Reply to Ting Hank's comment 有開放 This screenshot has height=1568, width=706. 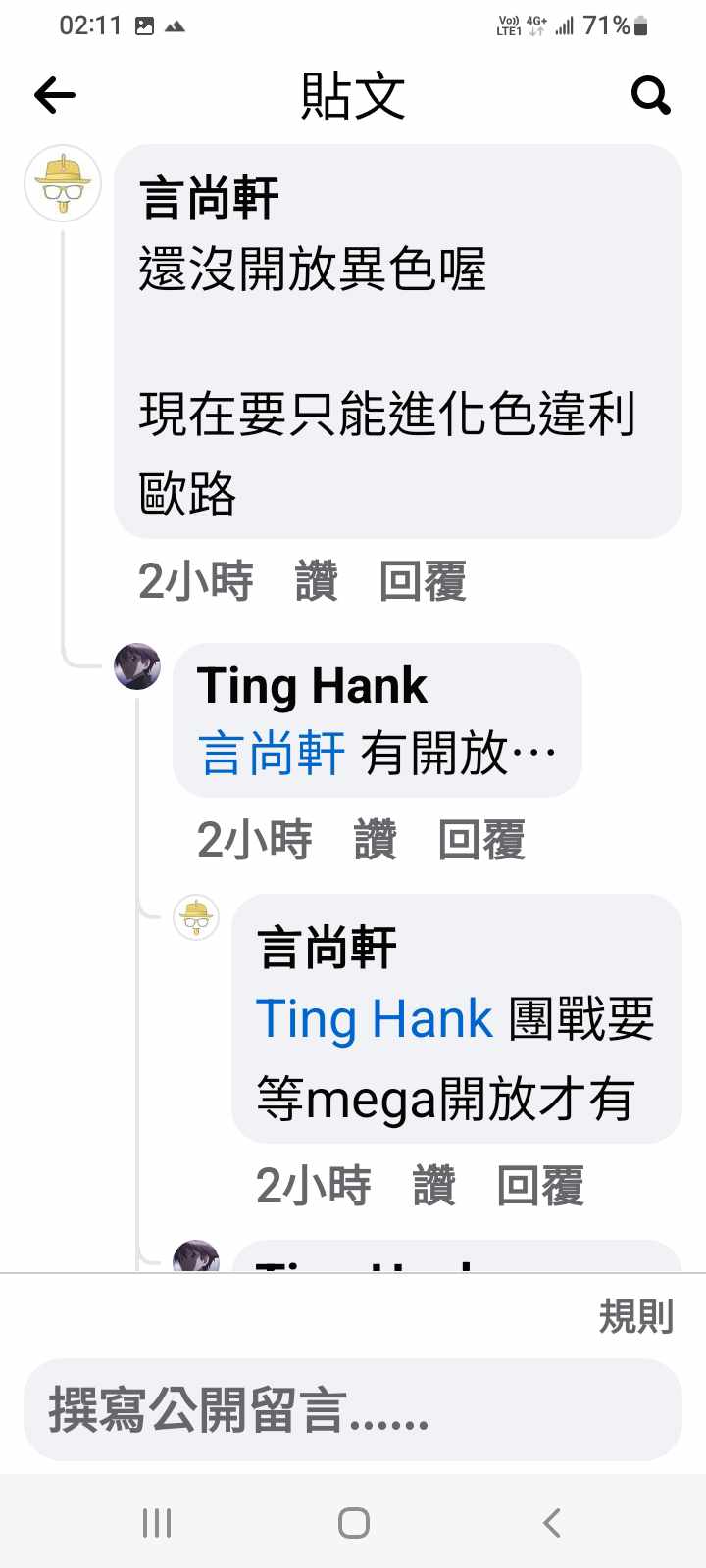point(481,840)
